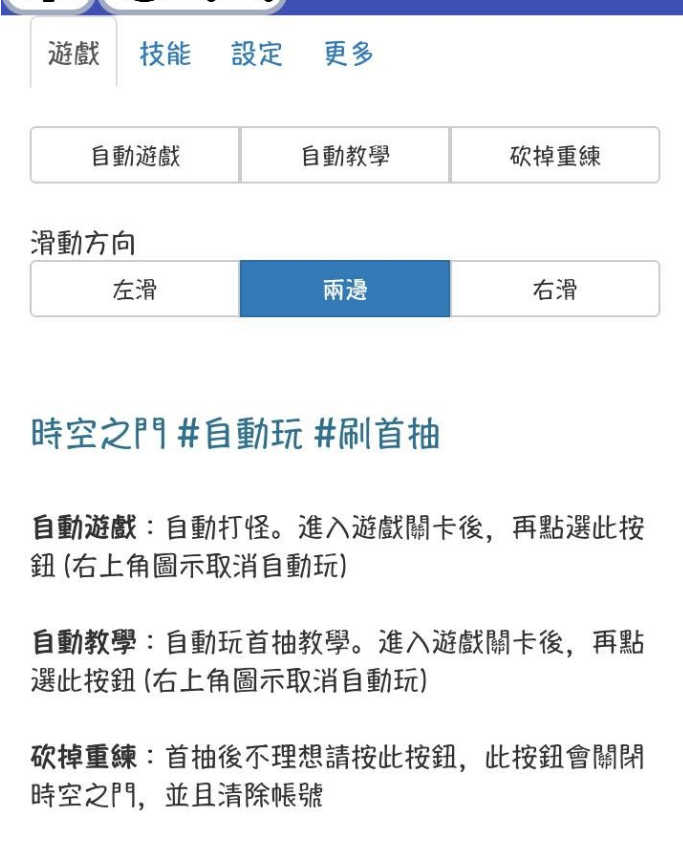Open the 技能 tab
683x855 pixels.
165,54
